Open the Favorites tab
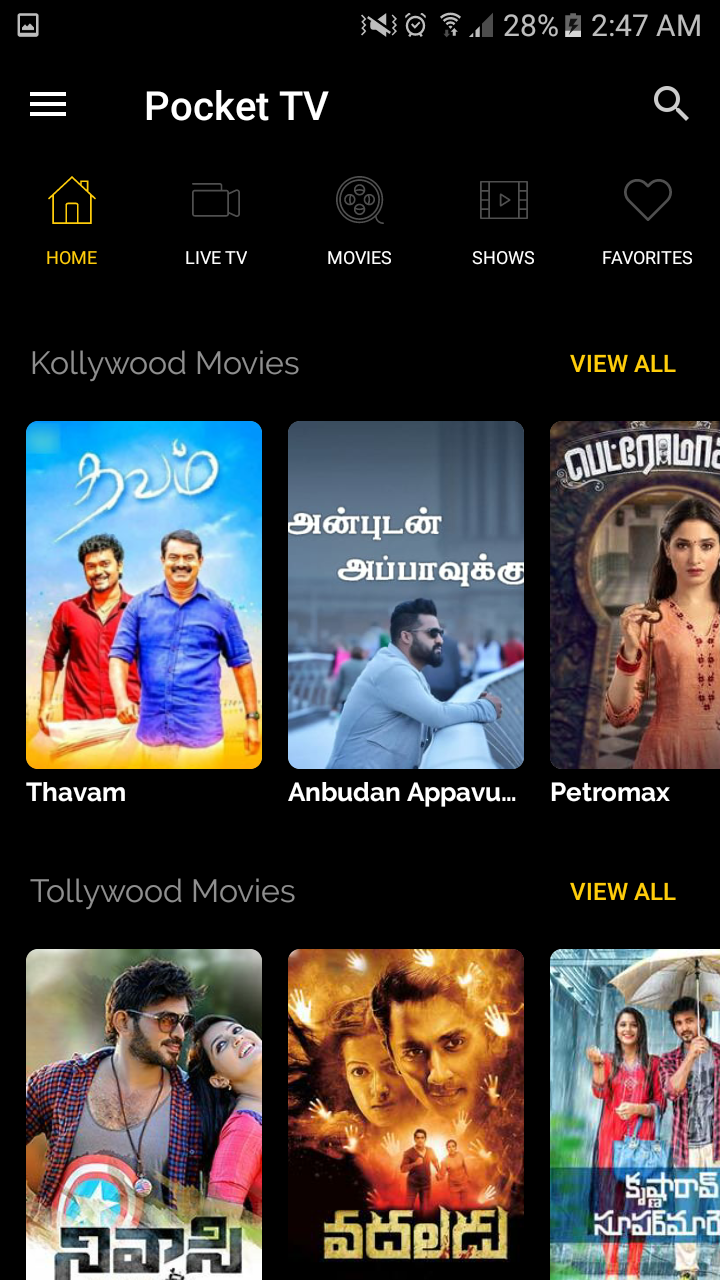 click(647, 222)
